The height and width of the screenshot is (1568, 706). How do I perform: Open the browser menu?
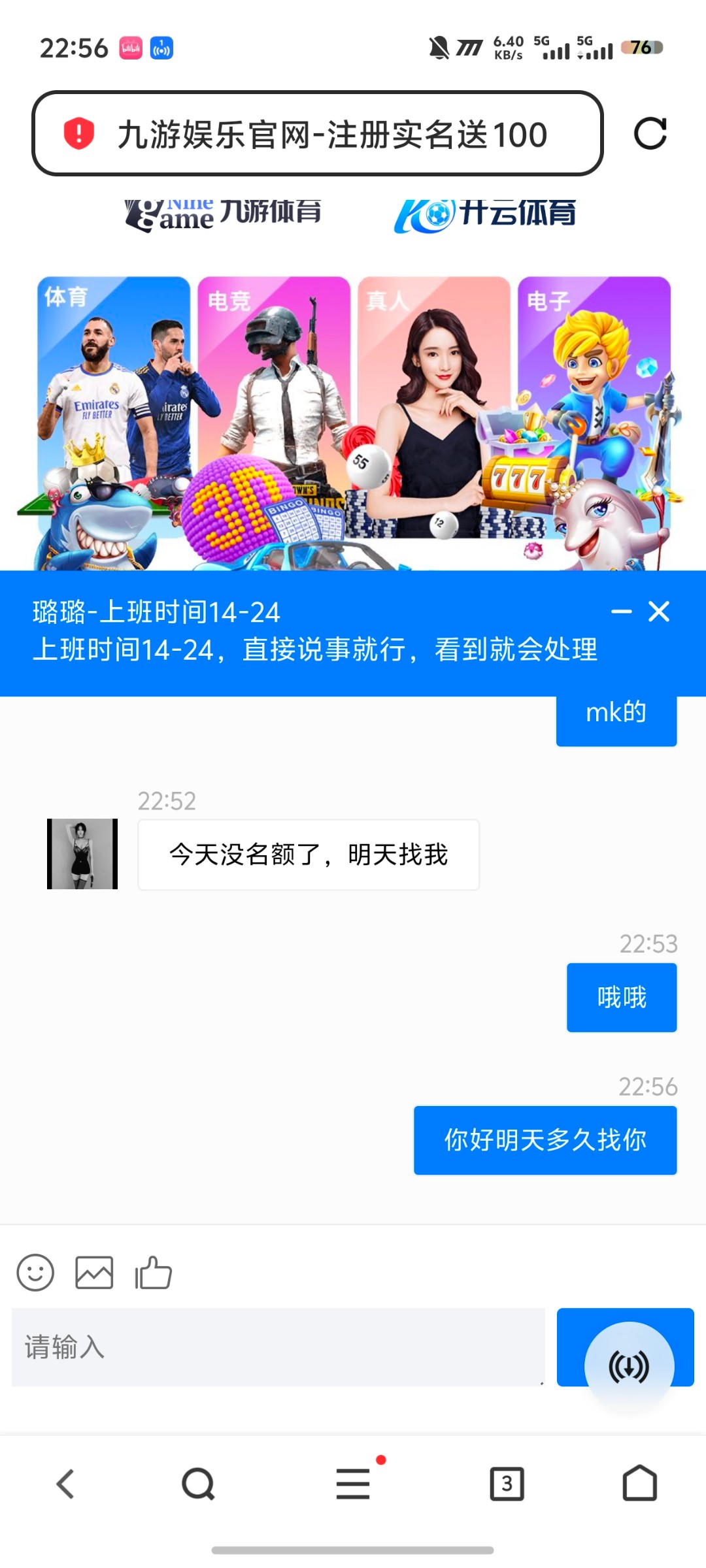(353, 1484)
